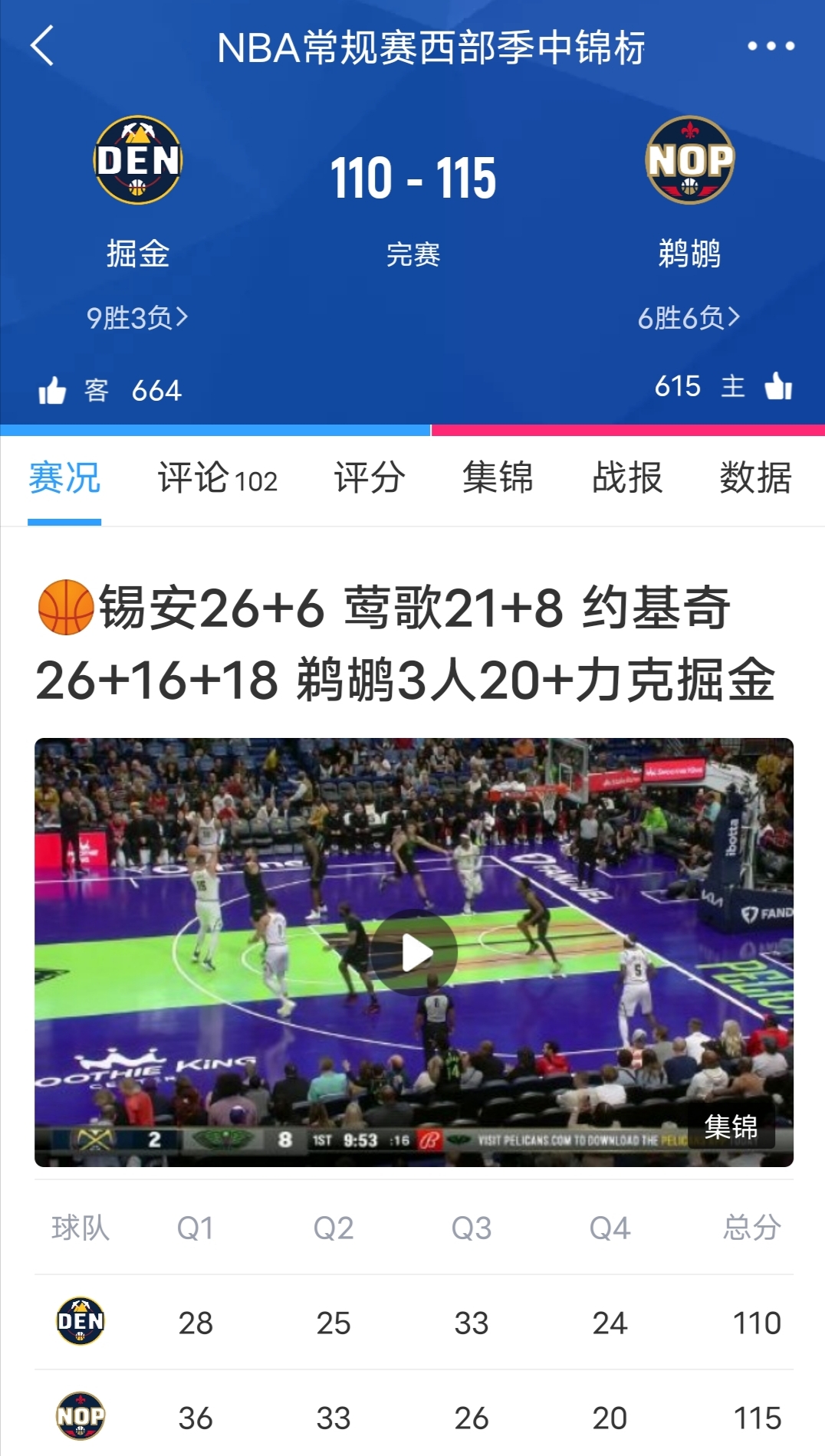The image size is (825, 1456).
Task: View Nuggets 9胜3负 record details
Action: tap(137, 317)
